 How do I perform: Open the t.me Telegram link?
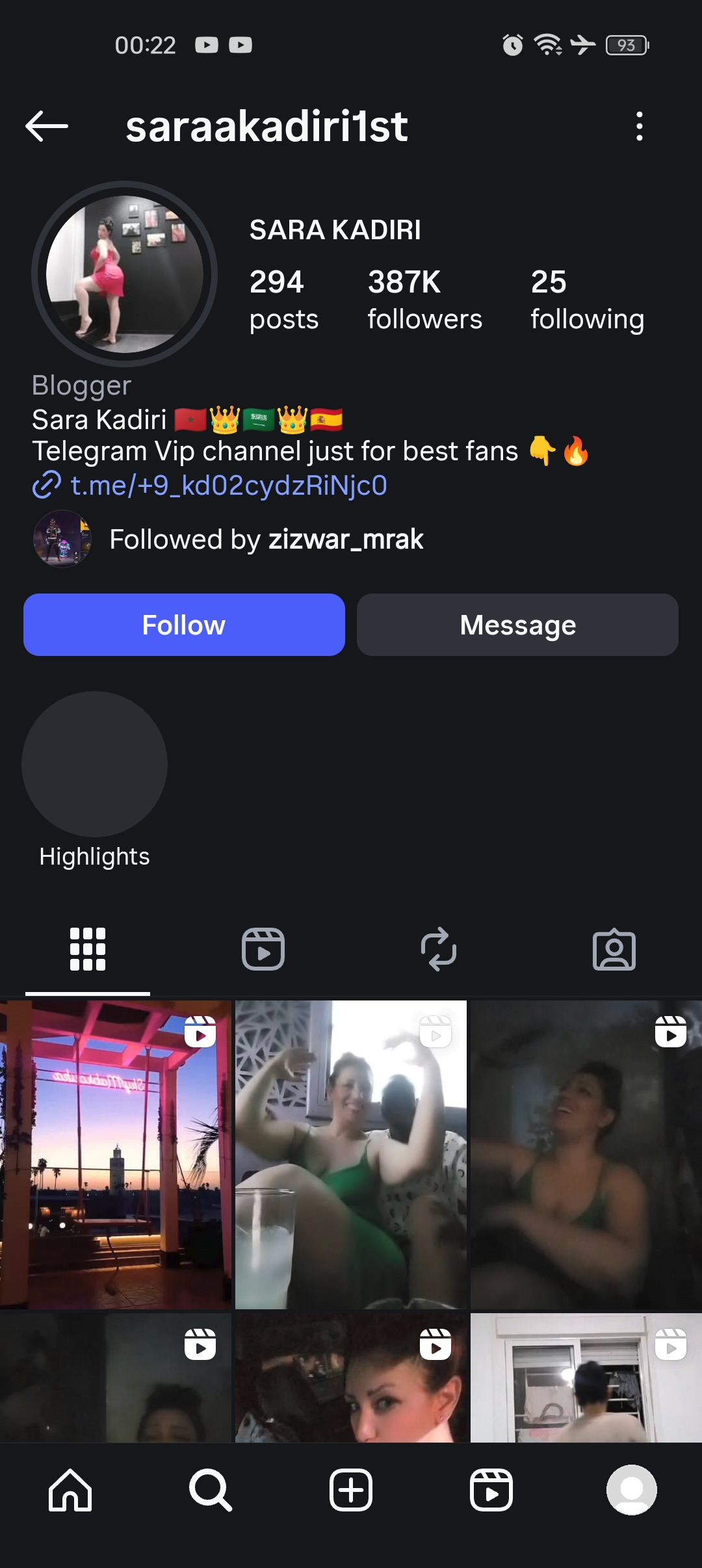(x=227, y=486)
